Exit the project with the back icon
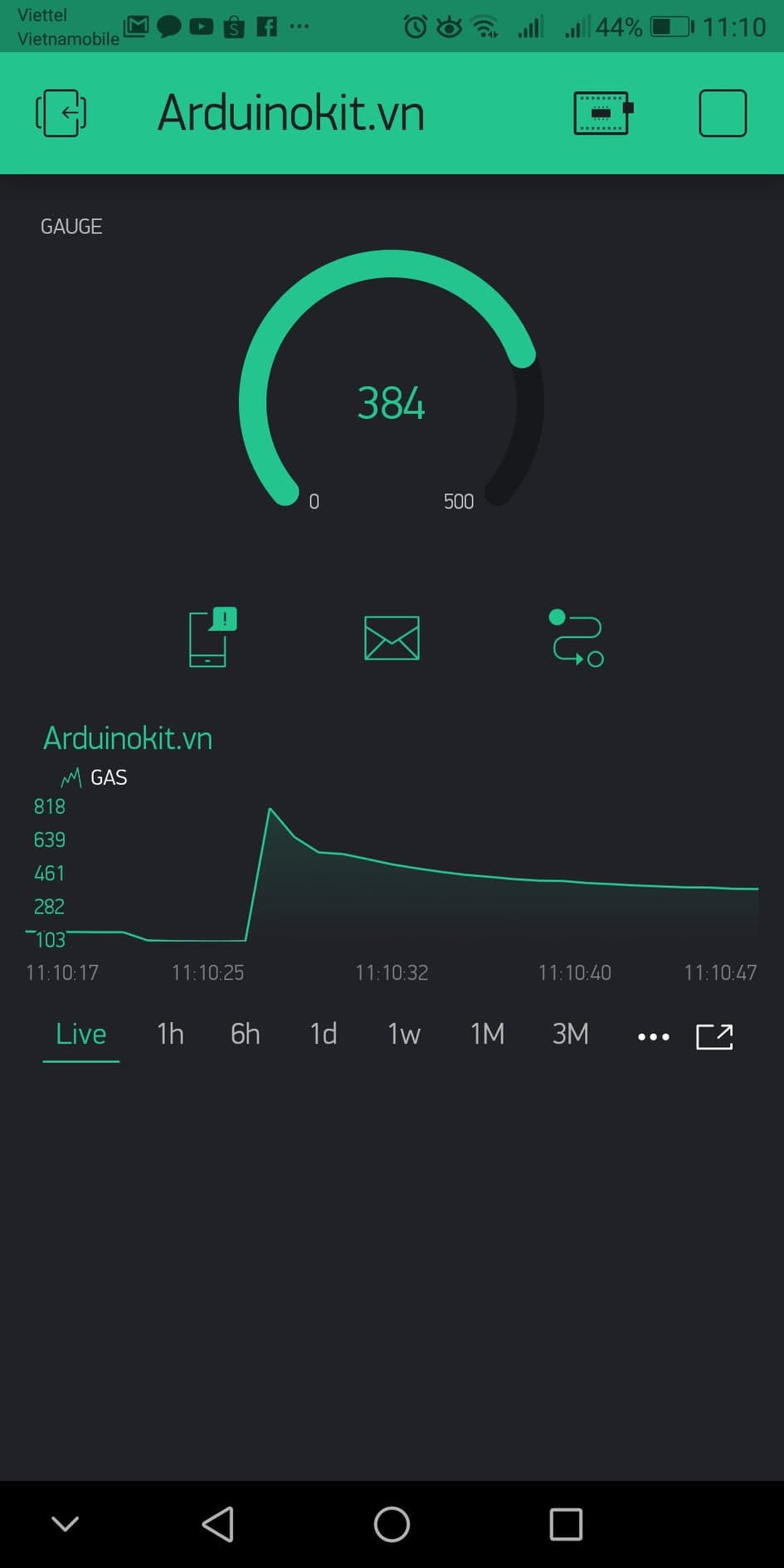This screenshot has height=1568, width=784. point(61,113)
